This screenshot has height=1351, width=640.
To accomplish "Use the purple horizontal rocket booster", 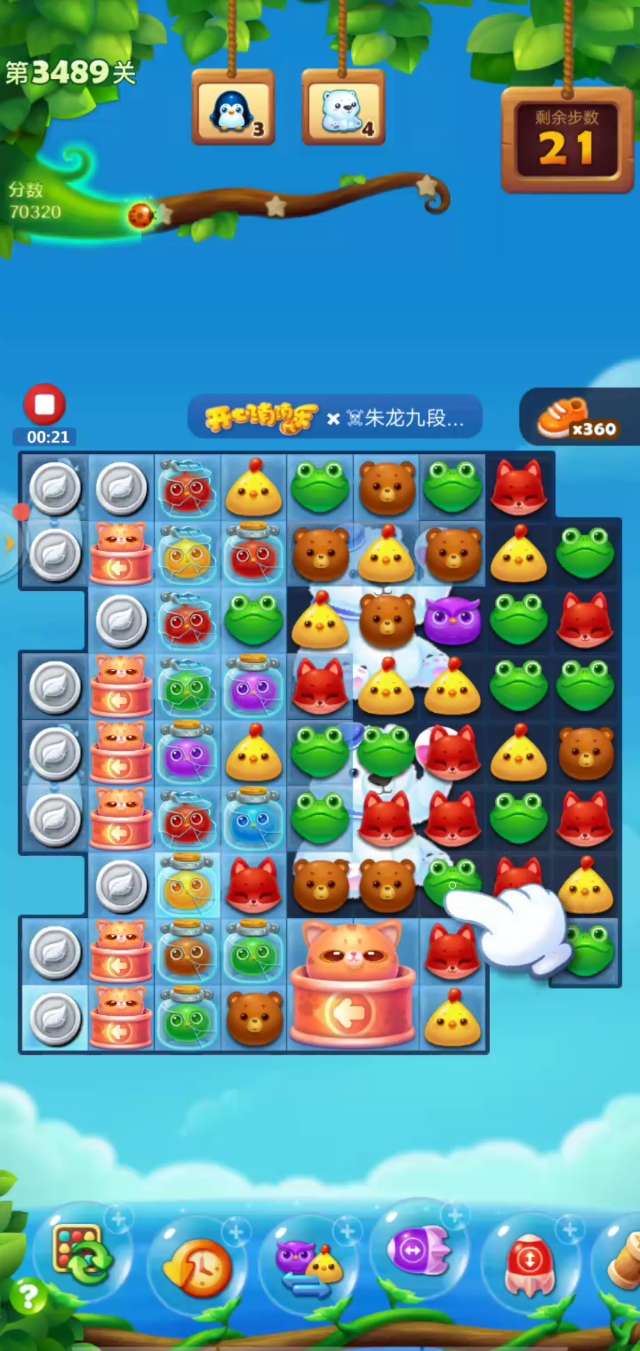I will pyautogui.click(x=419, y=1250).
